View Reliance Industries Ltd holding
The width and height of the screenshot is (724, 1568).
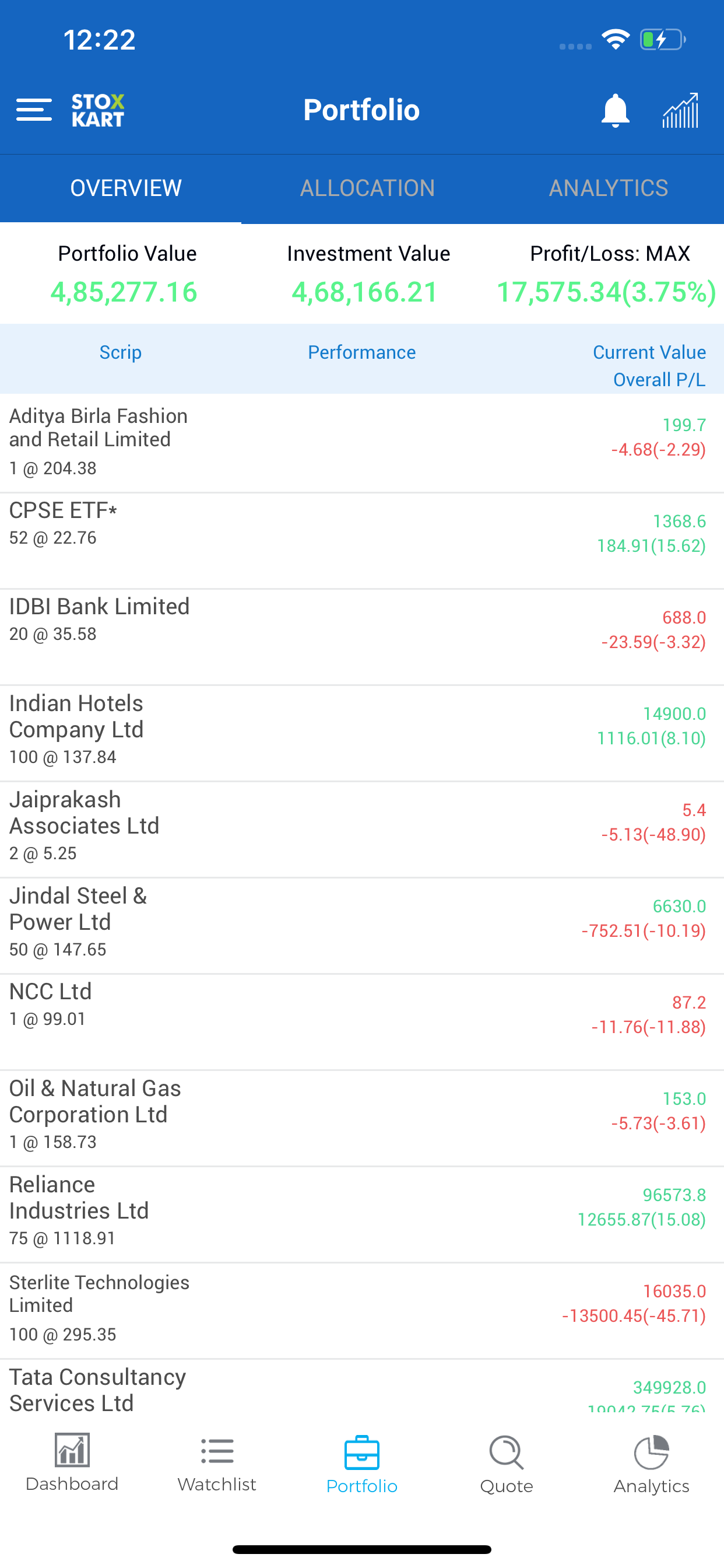(x=362, y=1214)
